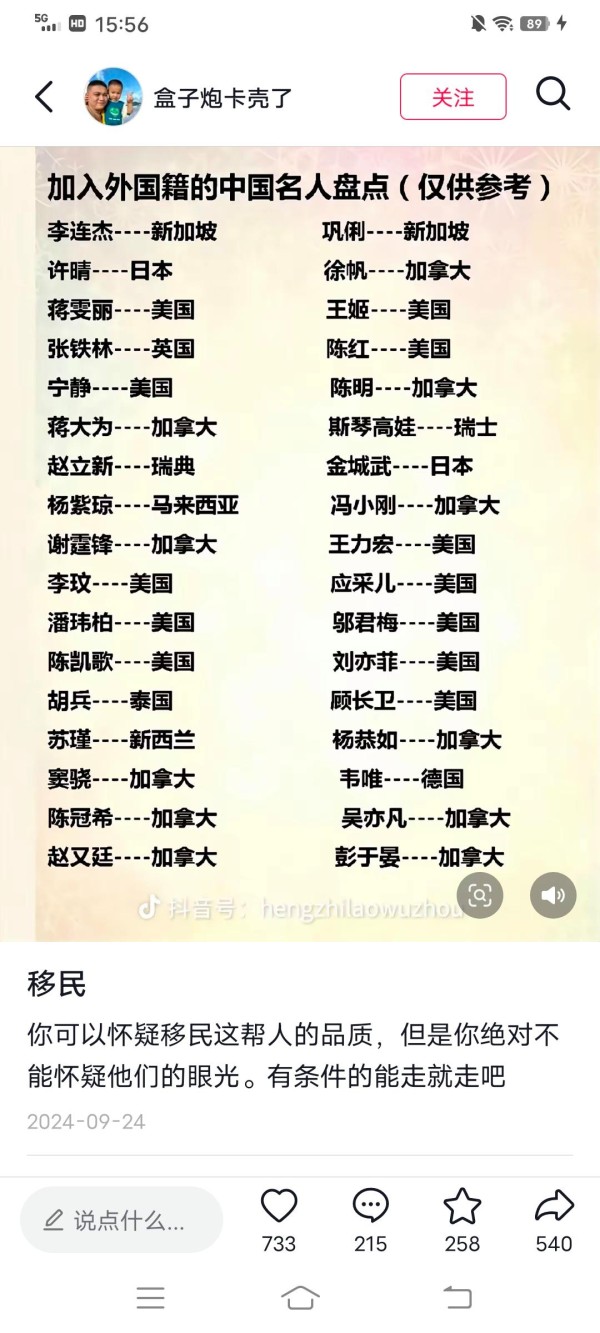The height and width of the screenshot is (1333, 600).
Task: Like this post with the heart
Action: pyautogui.click(x=279, y=1207)
